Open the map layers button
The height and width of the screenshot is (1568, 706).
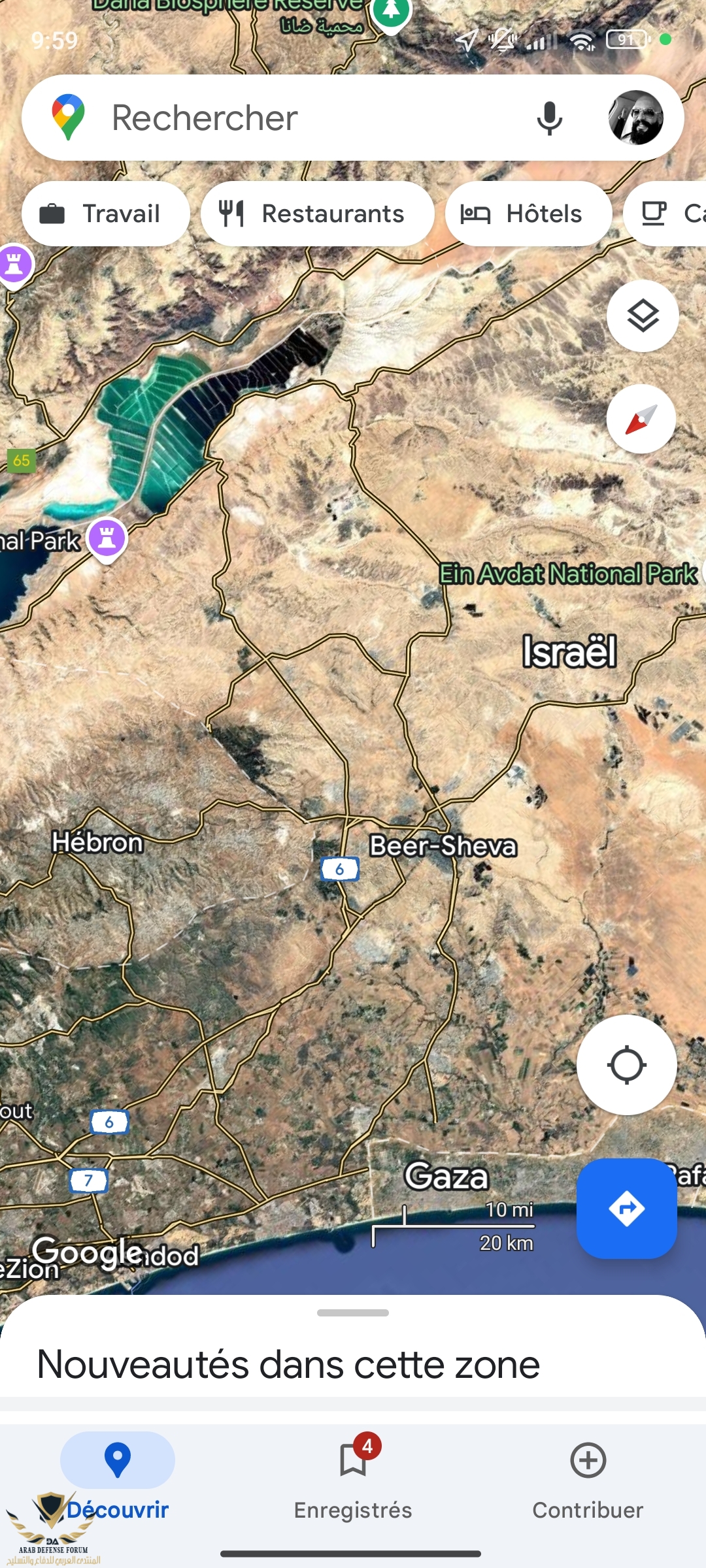(x=643, y=316)
